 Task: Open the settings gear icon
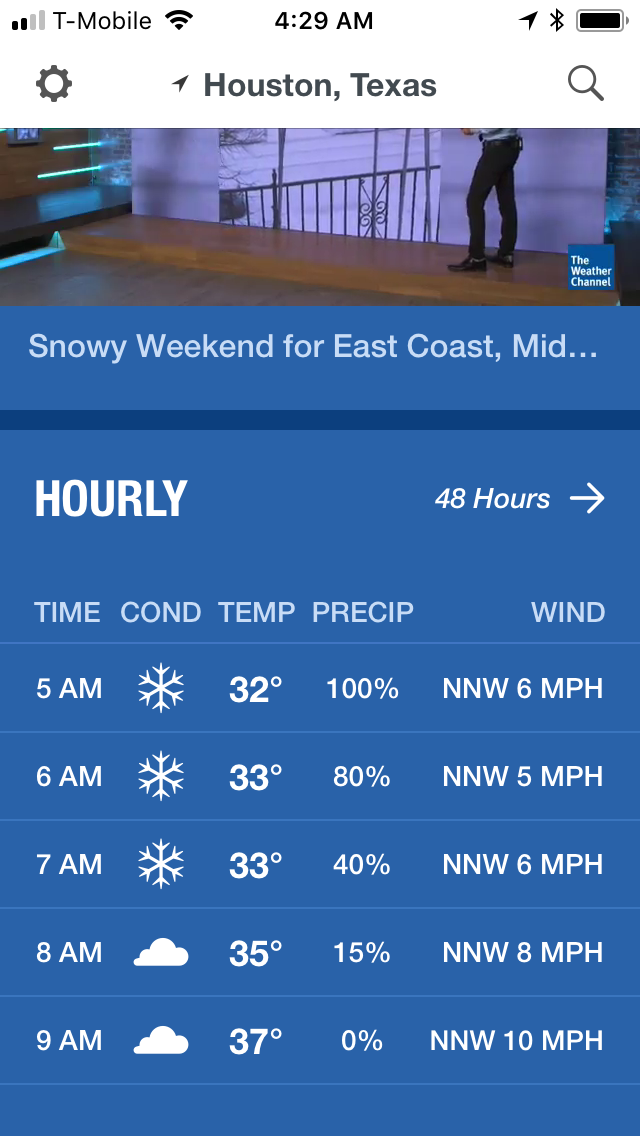pyautogui.click(x=54, y=85)
